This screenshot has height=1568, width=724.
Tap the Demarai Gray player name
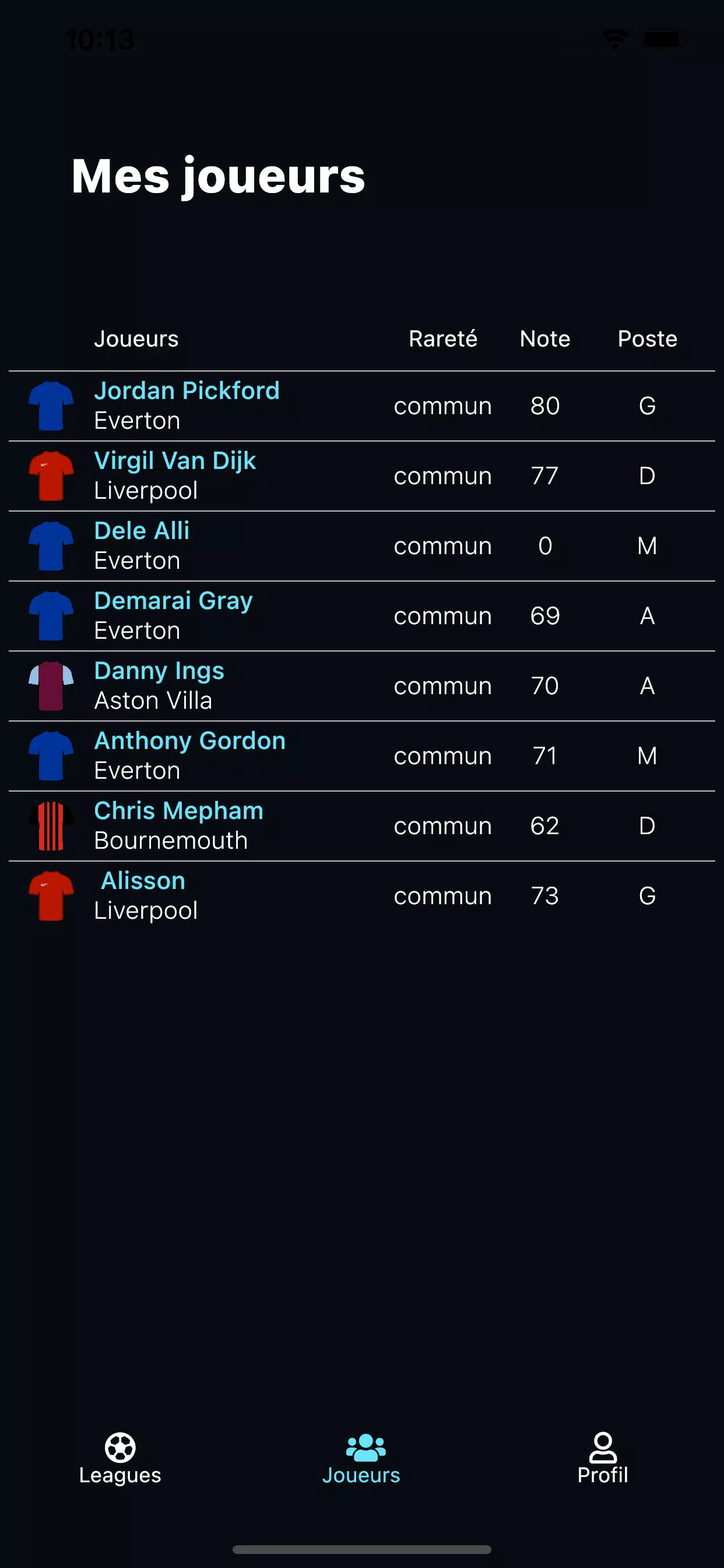coord(173,600)
